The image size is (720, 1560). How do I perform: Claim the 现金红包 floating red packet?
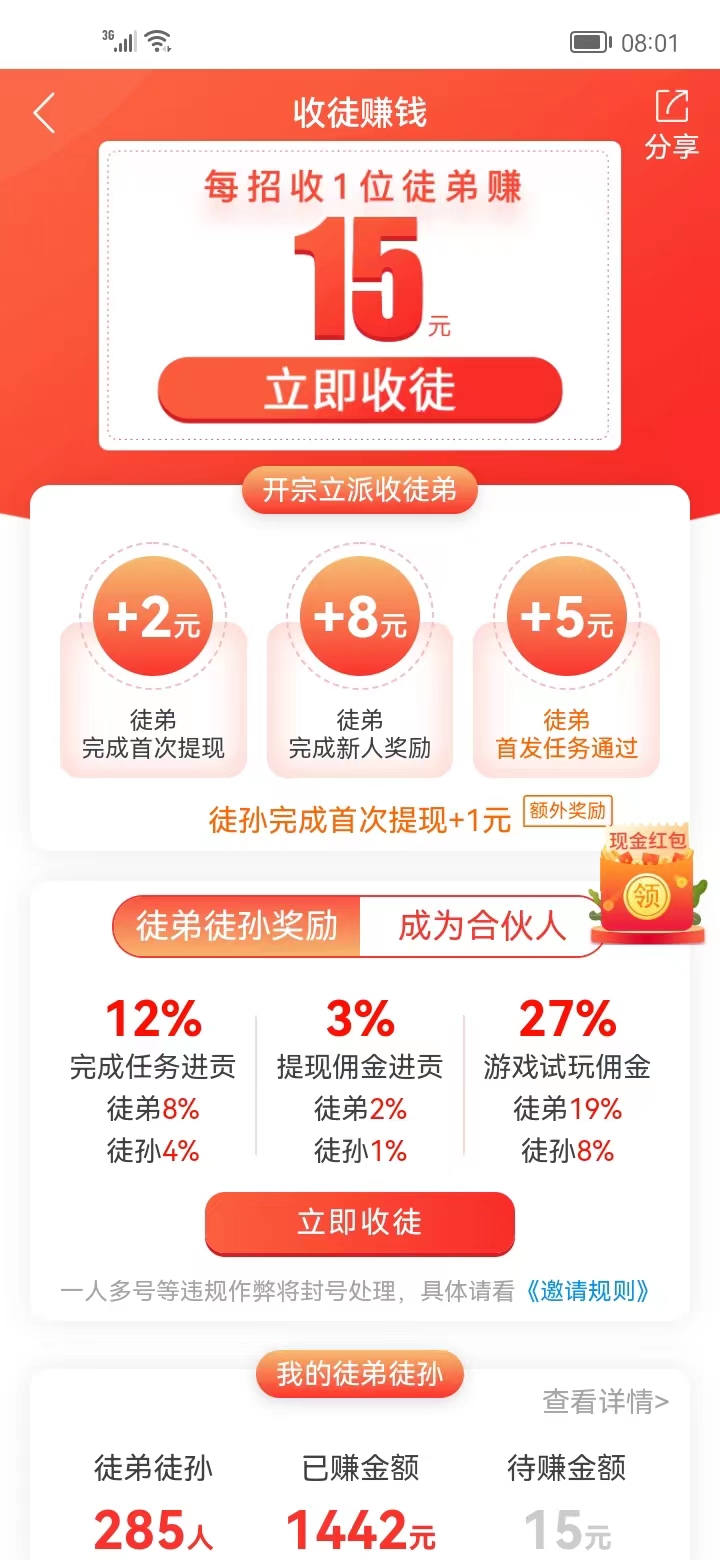click(647, 890)
